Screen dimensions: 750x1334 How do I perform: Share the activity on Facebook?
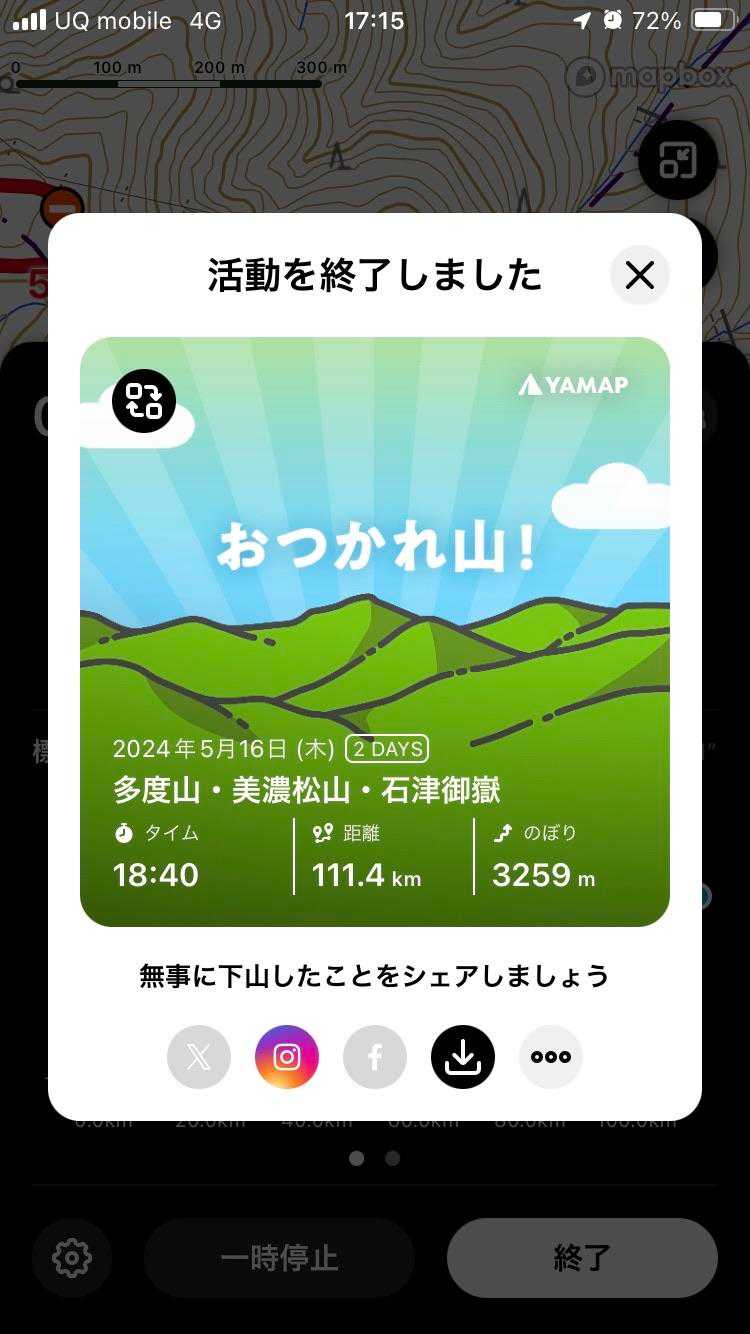click(x=375, y=1057)
